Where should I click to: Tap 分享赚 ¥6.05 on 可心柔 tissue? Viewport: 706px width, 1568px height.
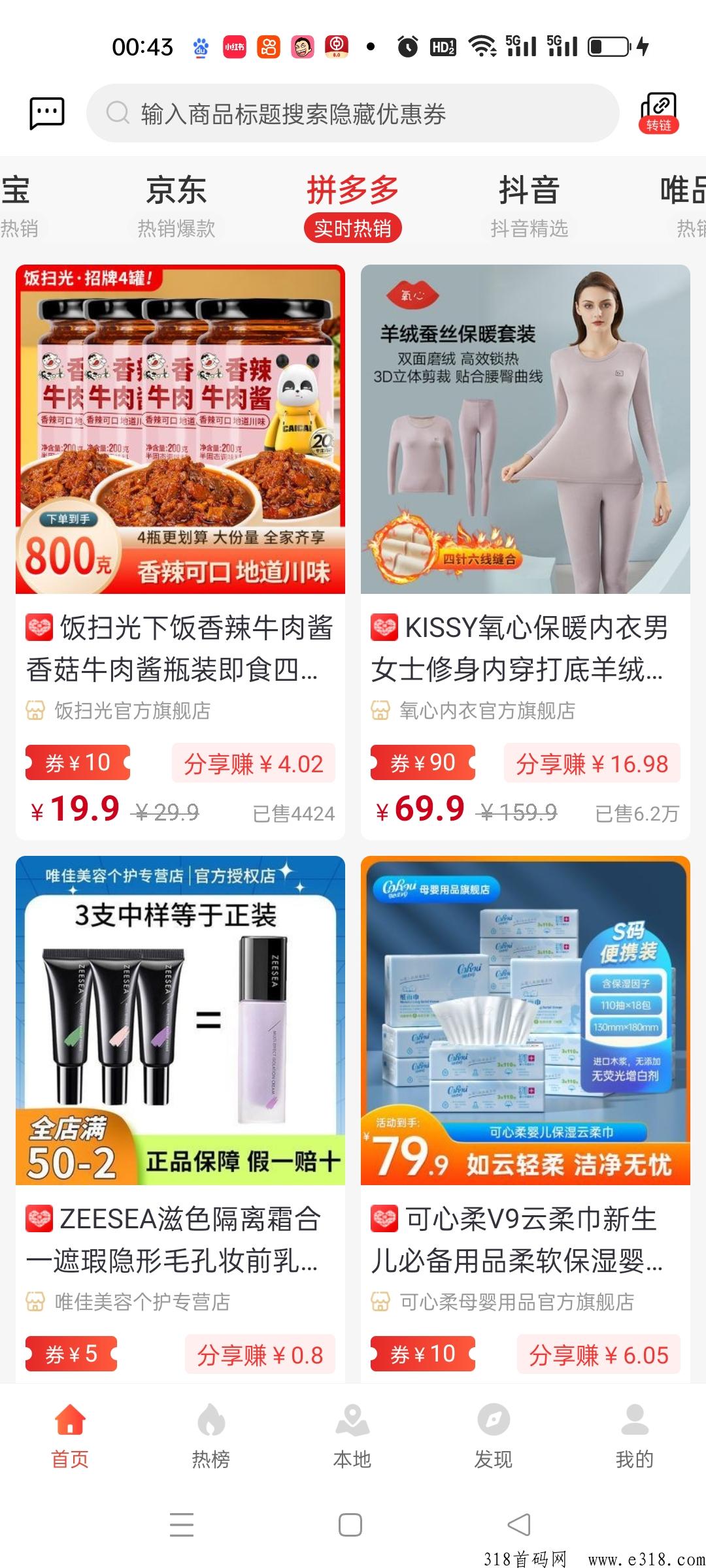(x=598, y=1354)
